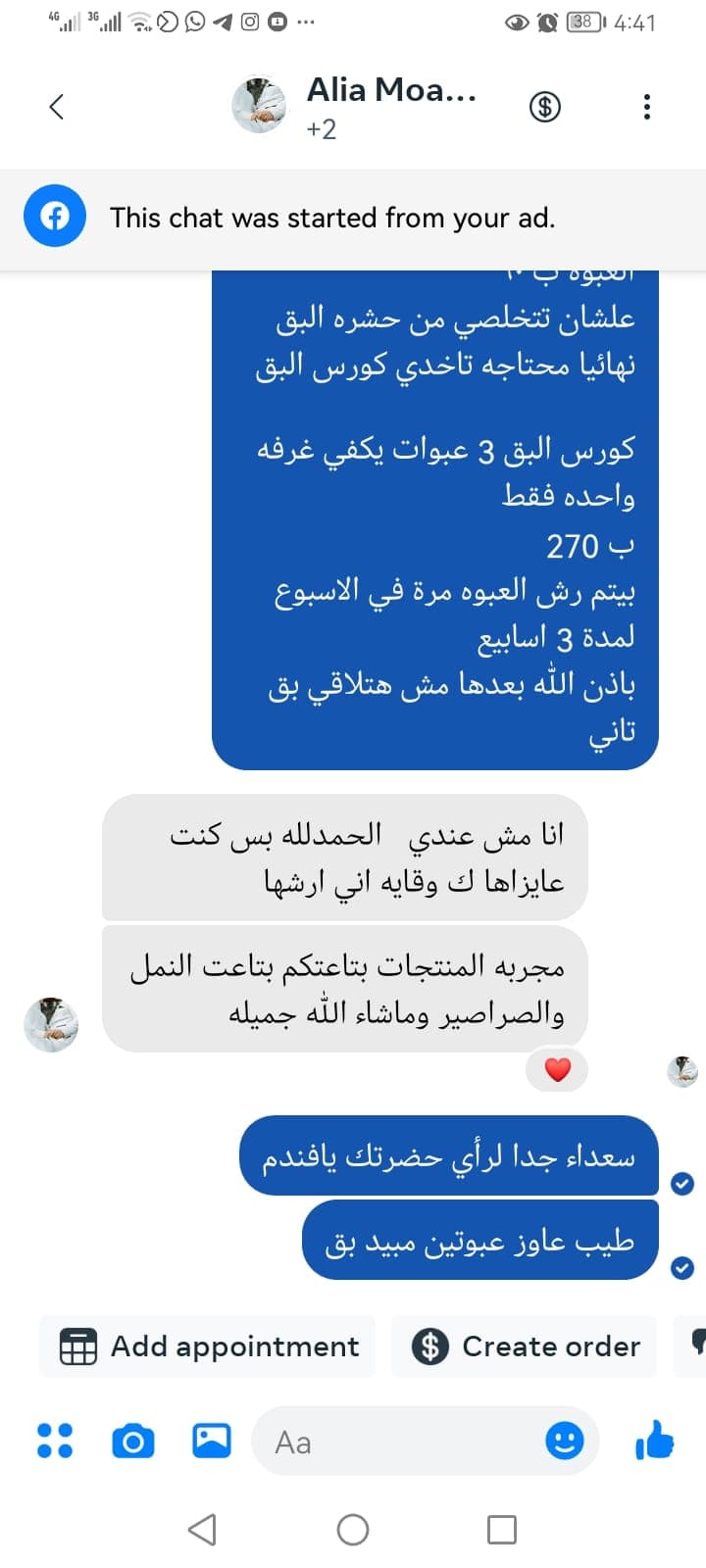Open conversation options via three-dot menu
Image resolution: width=706 pixels, height=1568 pixels.
[645, 106]
